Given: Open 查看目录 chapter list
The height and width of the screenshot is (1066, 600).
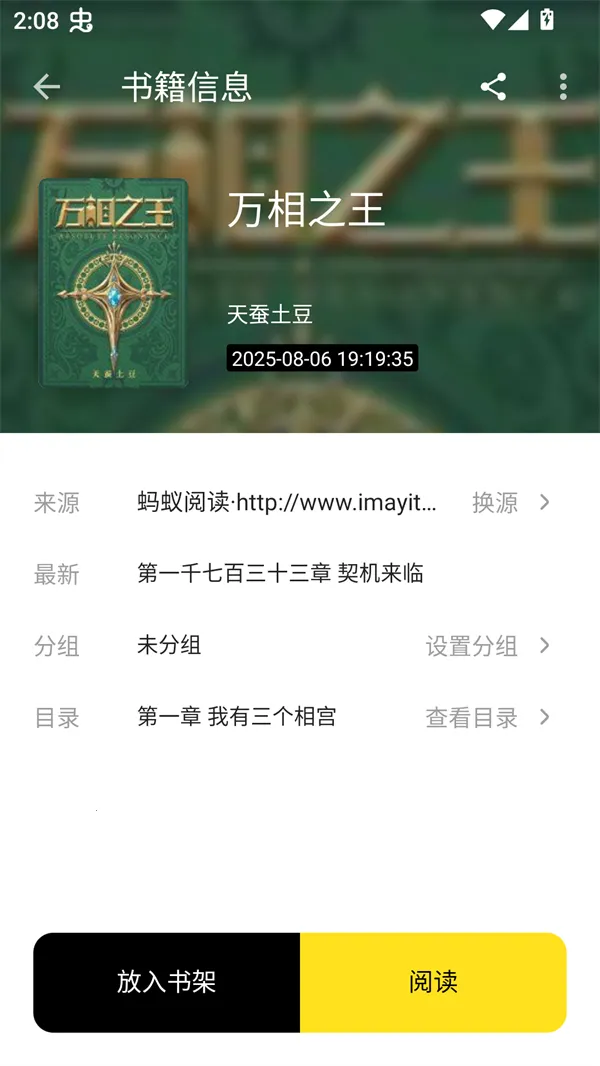Looking at the screenshot, I should [x=487, y=717].
